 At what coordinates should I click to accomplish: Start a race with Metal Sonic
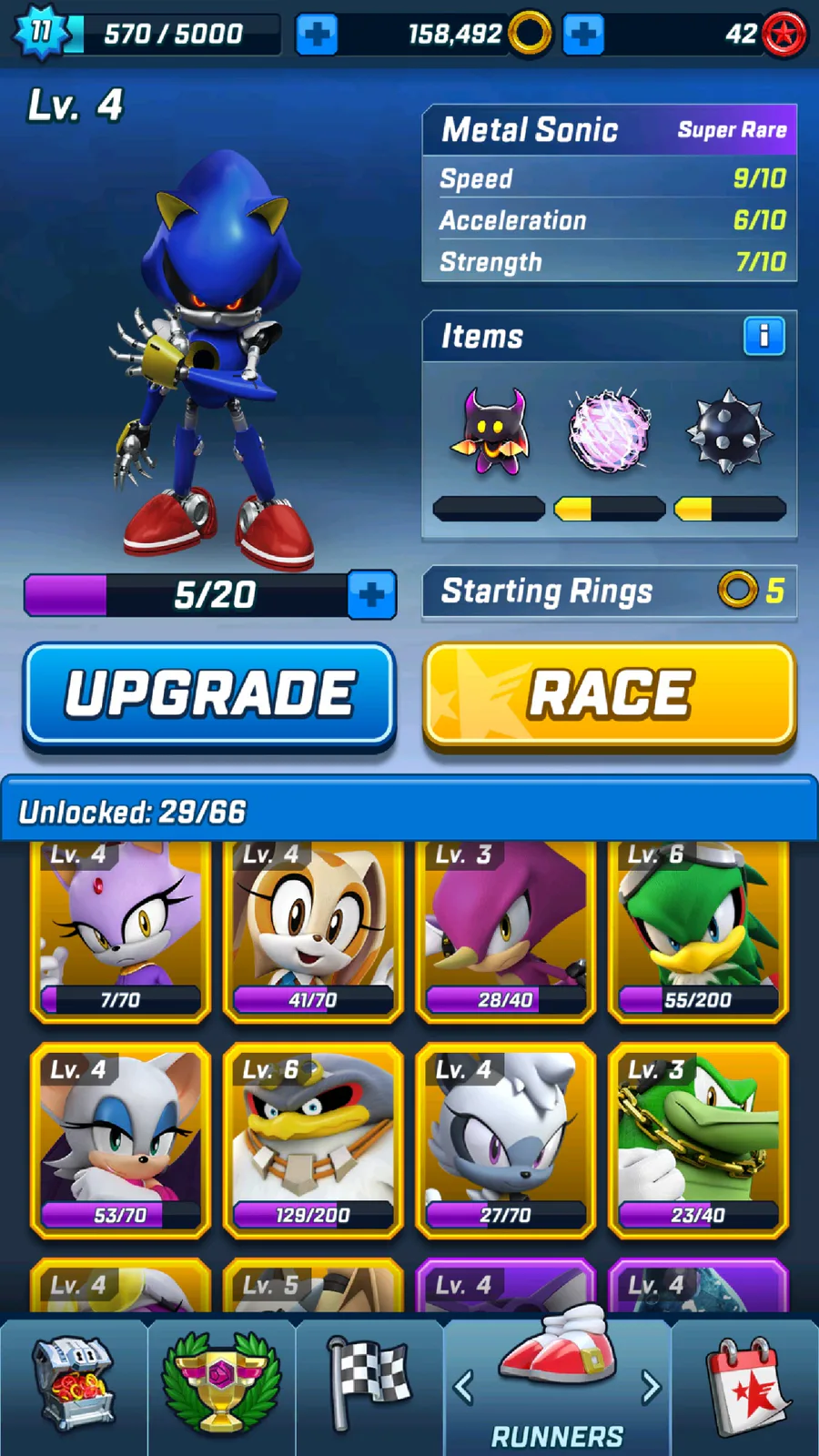(610, 694)
